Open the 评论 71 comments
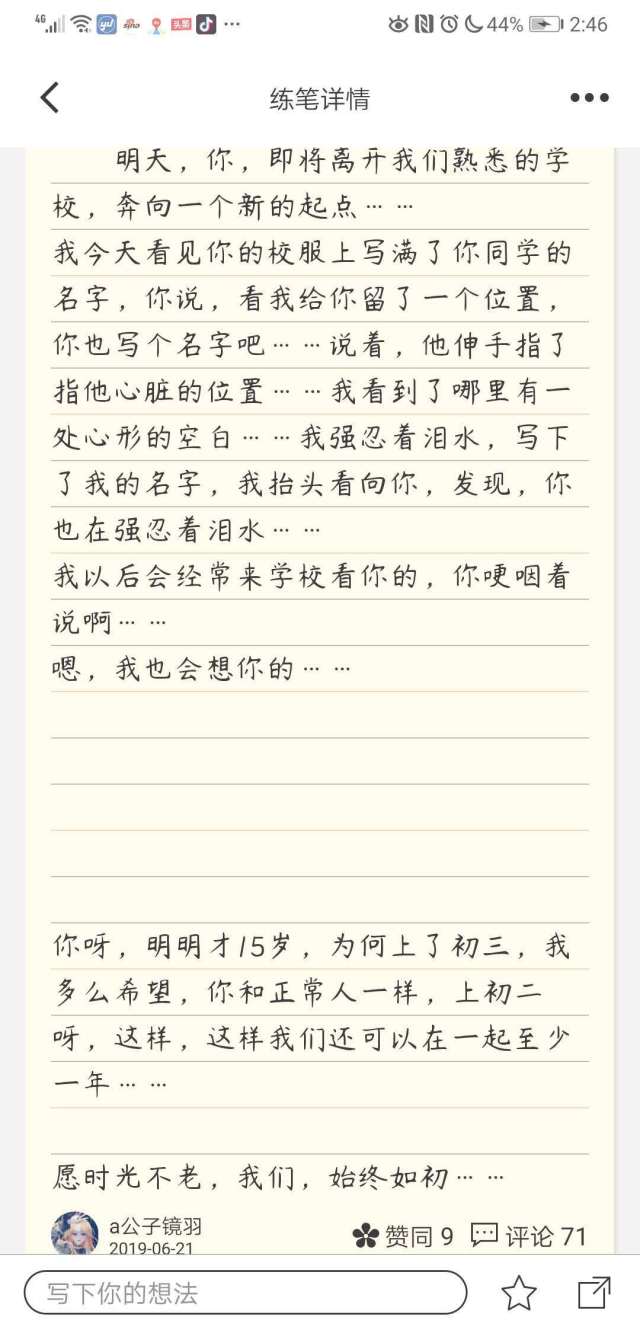Screen dimensions: 640x1330 [529, 1237]
